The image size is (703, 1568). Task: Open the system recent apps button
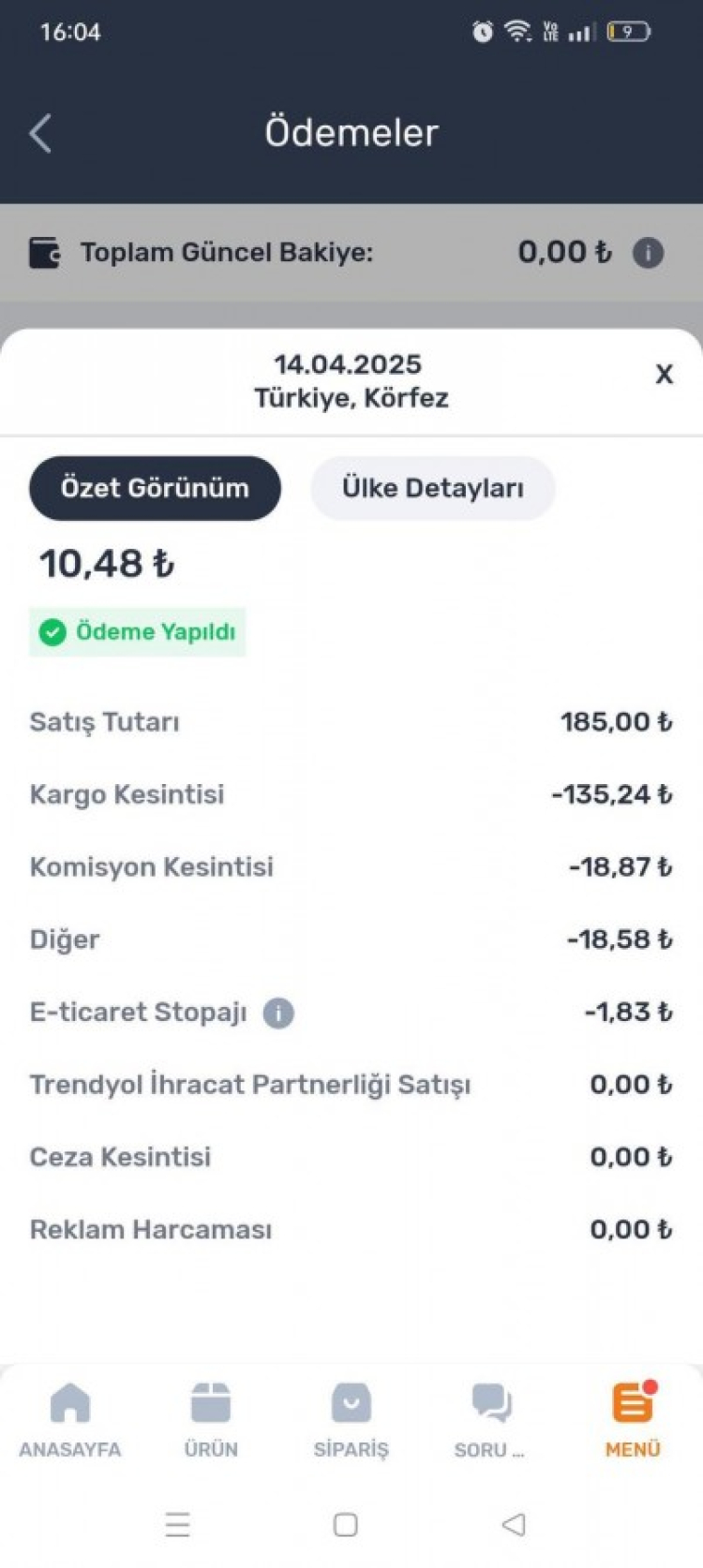tap(177, 1525)
